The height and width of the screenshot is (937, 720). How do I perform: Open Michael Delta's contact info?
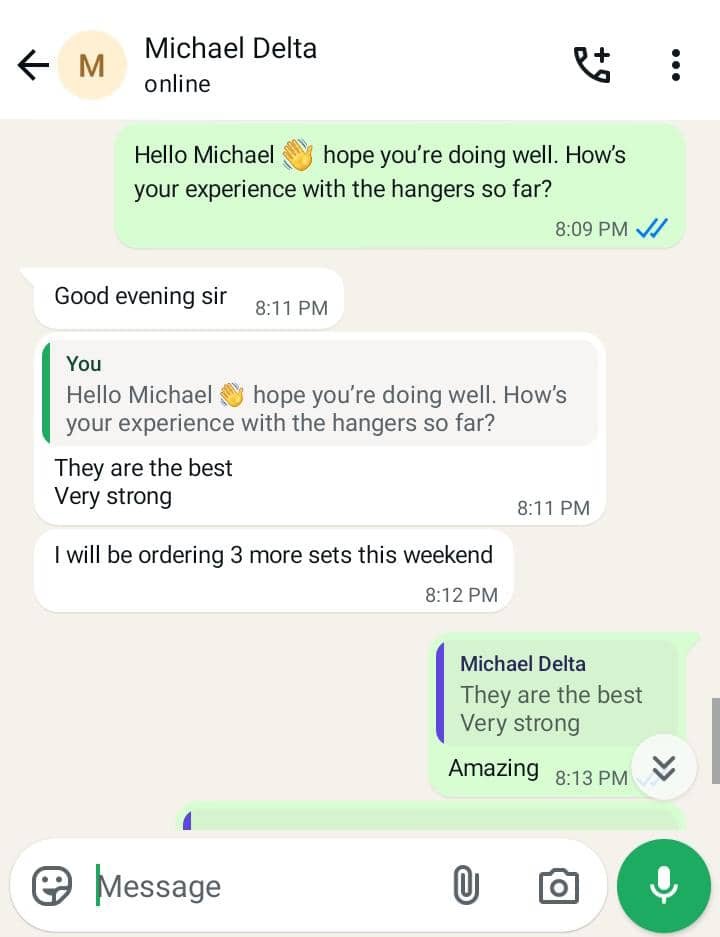230,65
